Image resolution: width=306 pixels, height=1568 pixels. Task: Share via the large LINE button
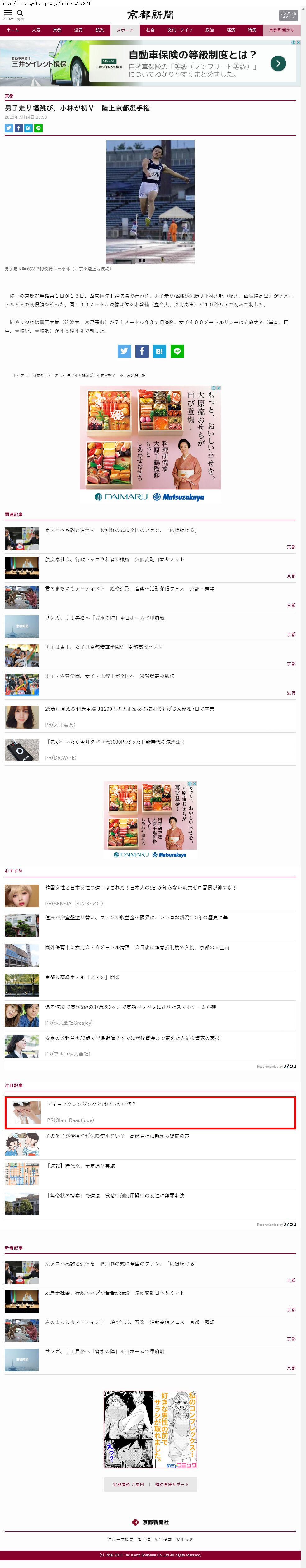(x=177, y=351)
